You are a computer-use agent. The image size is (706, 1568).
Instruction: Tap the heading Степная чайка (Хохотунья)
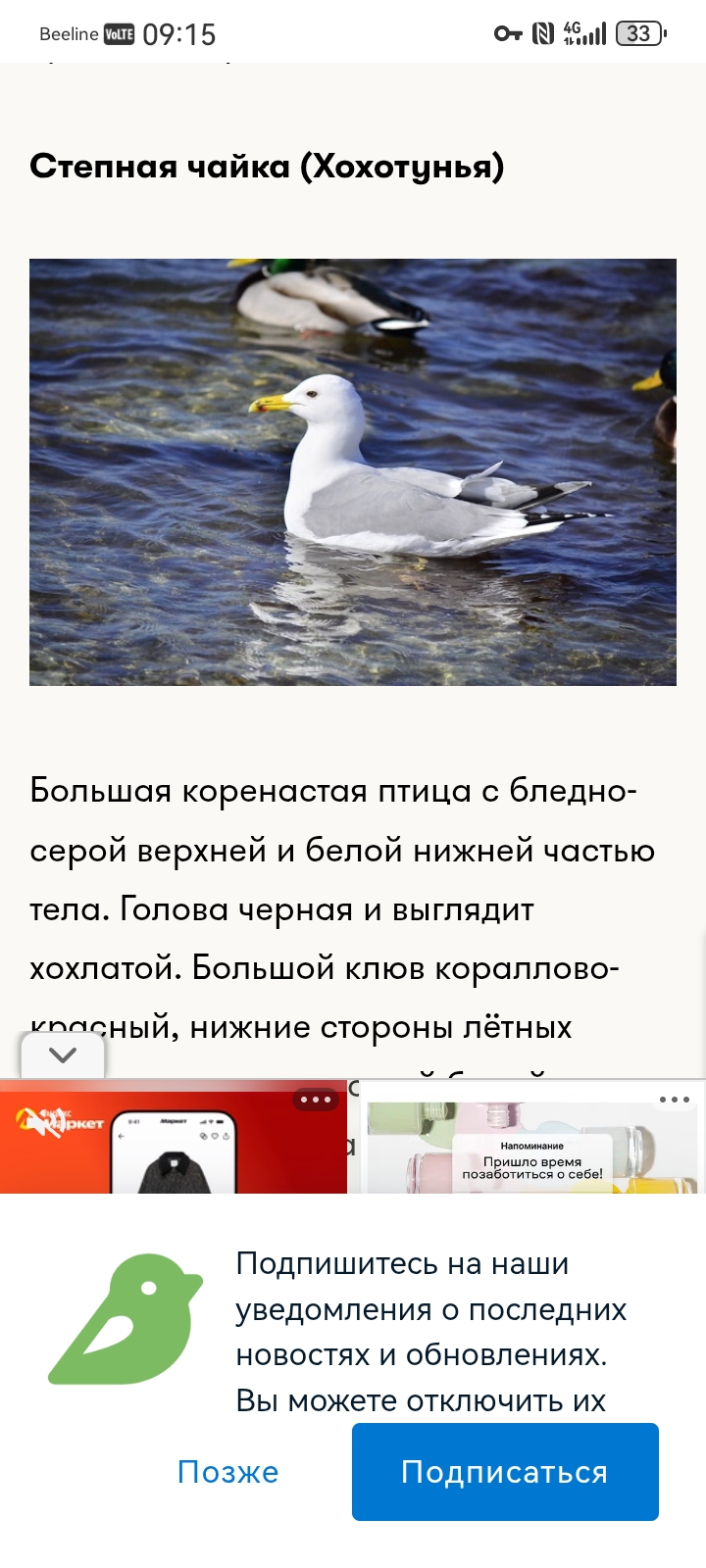click(x=268, y=165)
